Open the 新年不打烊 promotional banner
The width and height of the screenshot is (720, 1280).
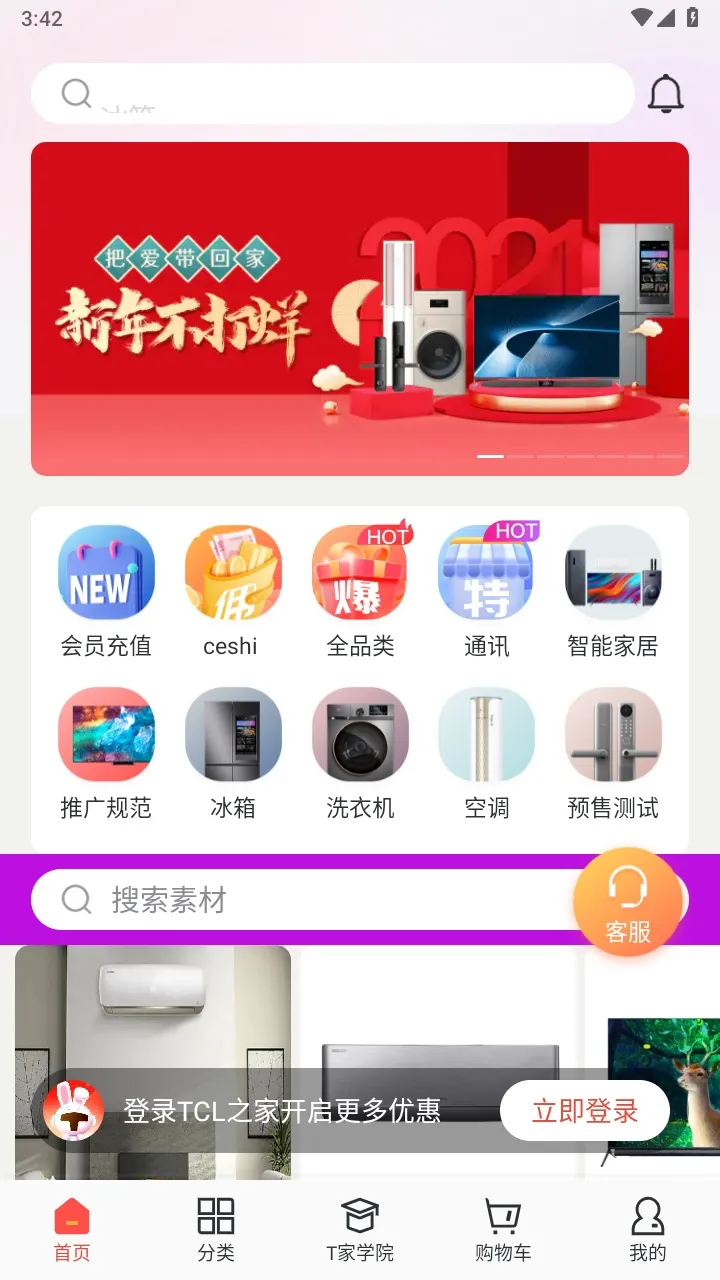click(360, 306)
